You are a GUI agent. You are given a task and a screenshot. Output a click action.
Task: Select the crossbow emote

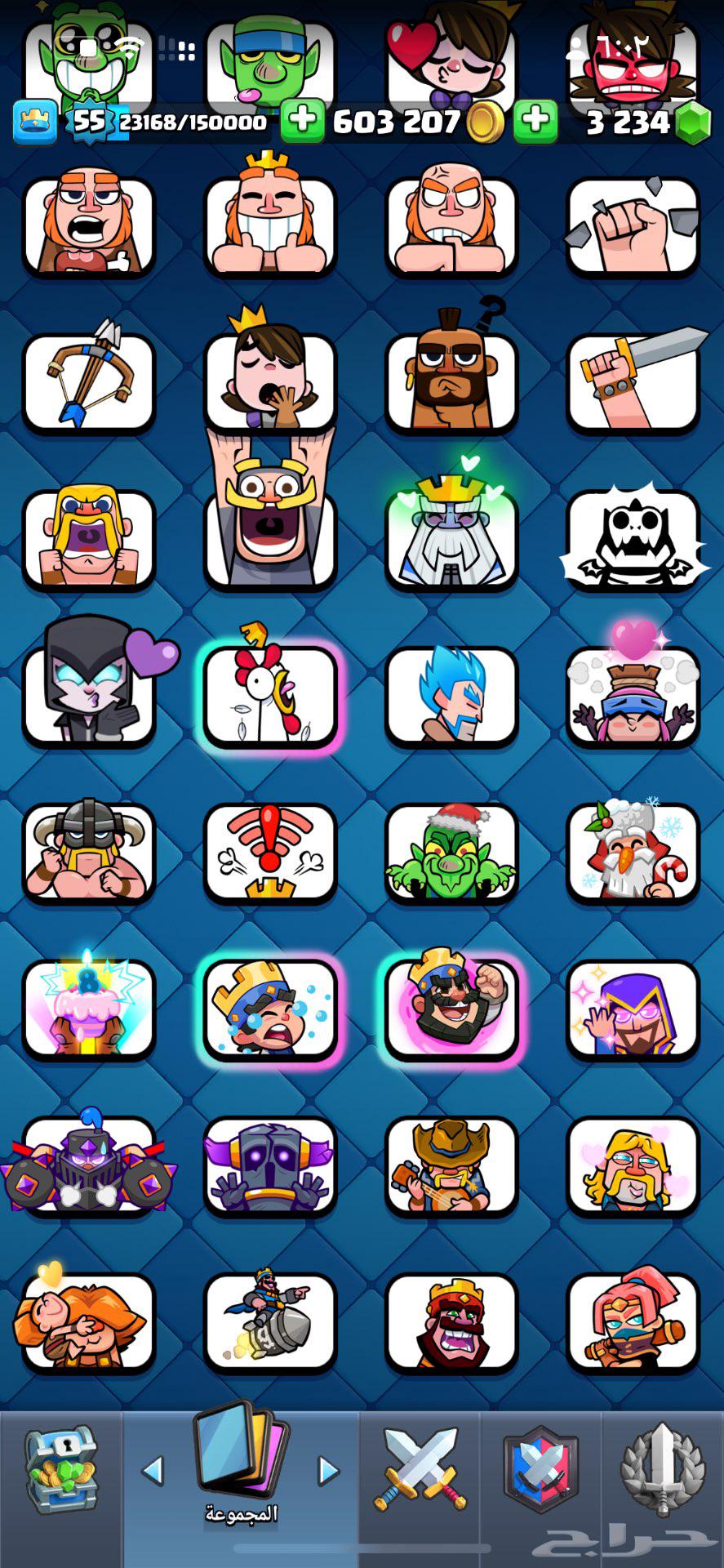(x=89, y=381)
